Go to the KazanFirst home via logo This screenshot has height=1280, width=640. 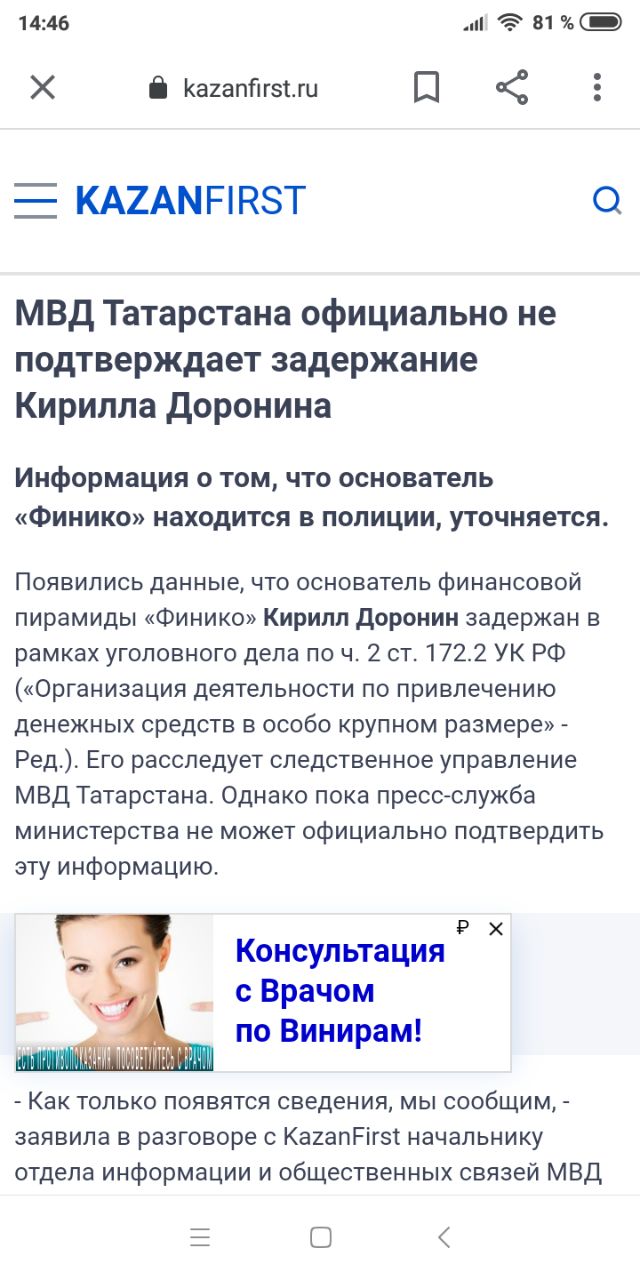(190, 201)
